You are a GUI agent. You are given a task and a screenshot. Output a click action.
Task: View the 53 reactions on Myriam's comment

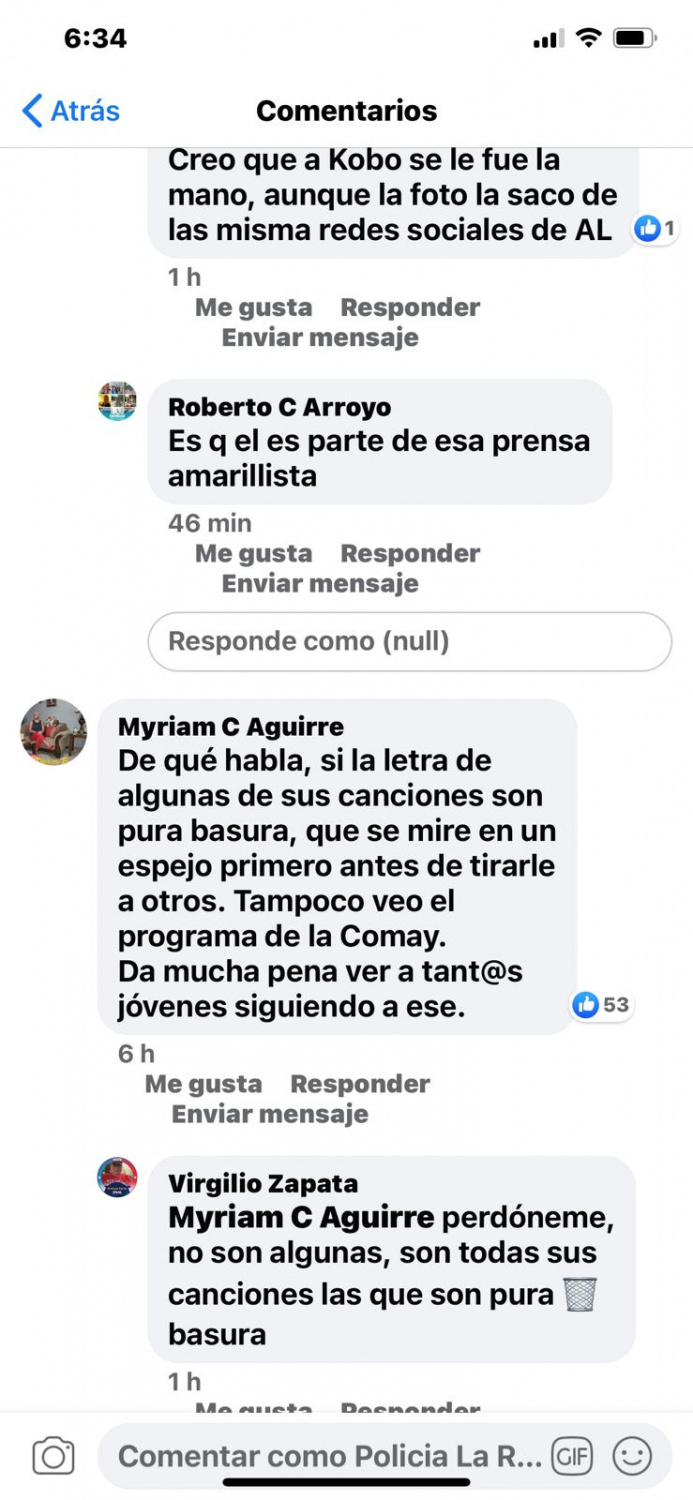tap(602, 1004)
